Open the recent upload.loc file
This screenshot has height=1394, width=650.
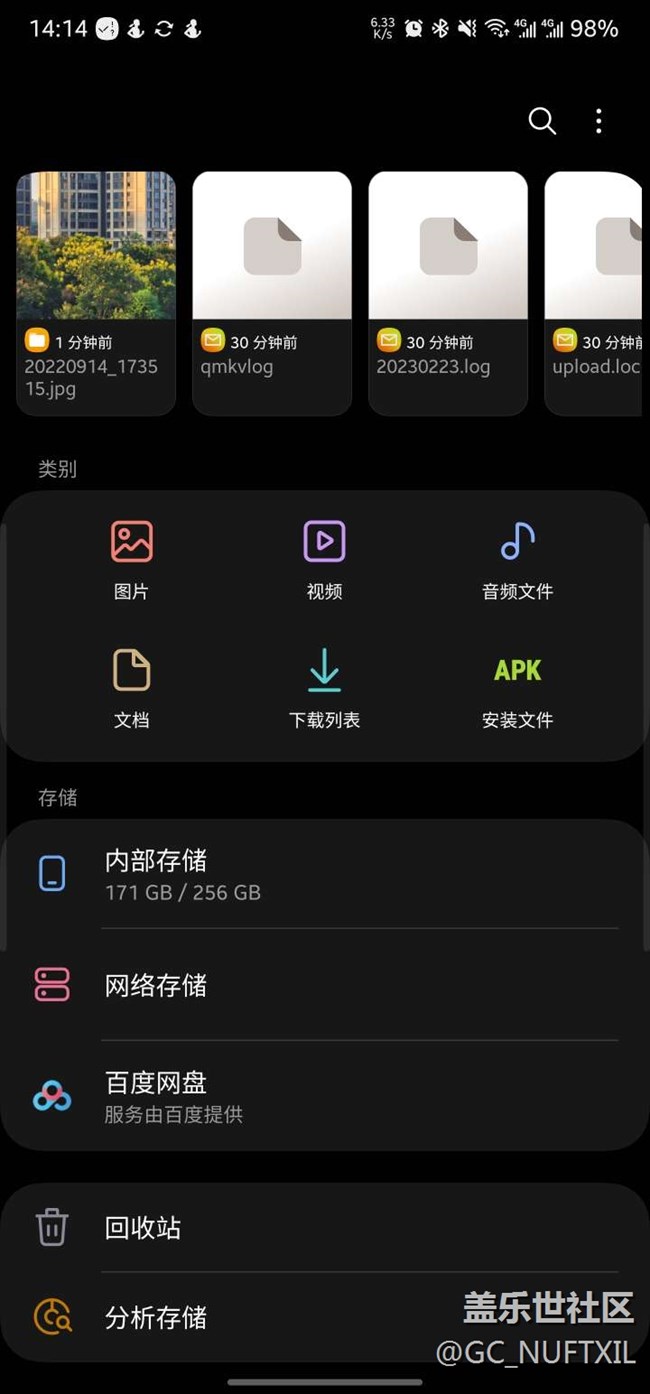tap(596, 292)
